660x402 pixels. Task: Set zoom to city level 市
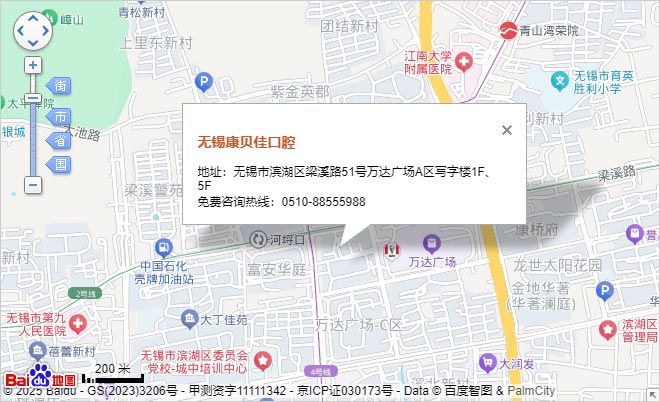point(61,116)
